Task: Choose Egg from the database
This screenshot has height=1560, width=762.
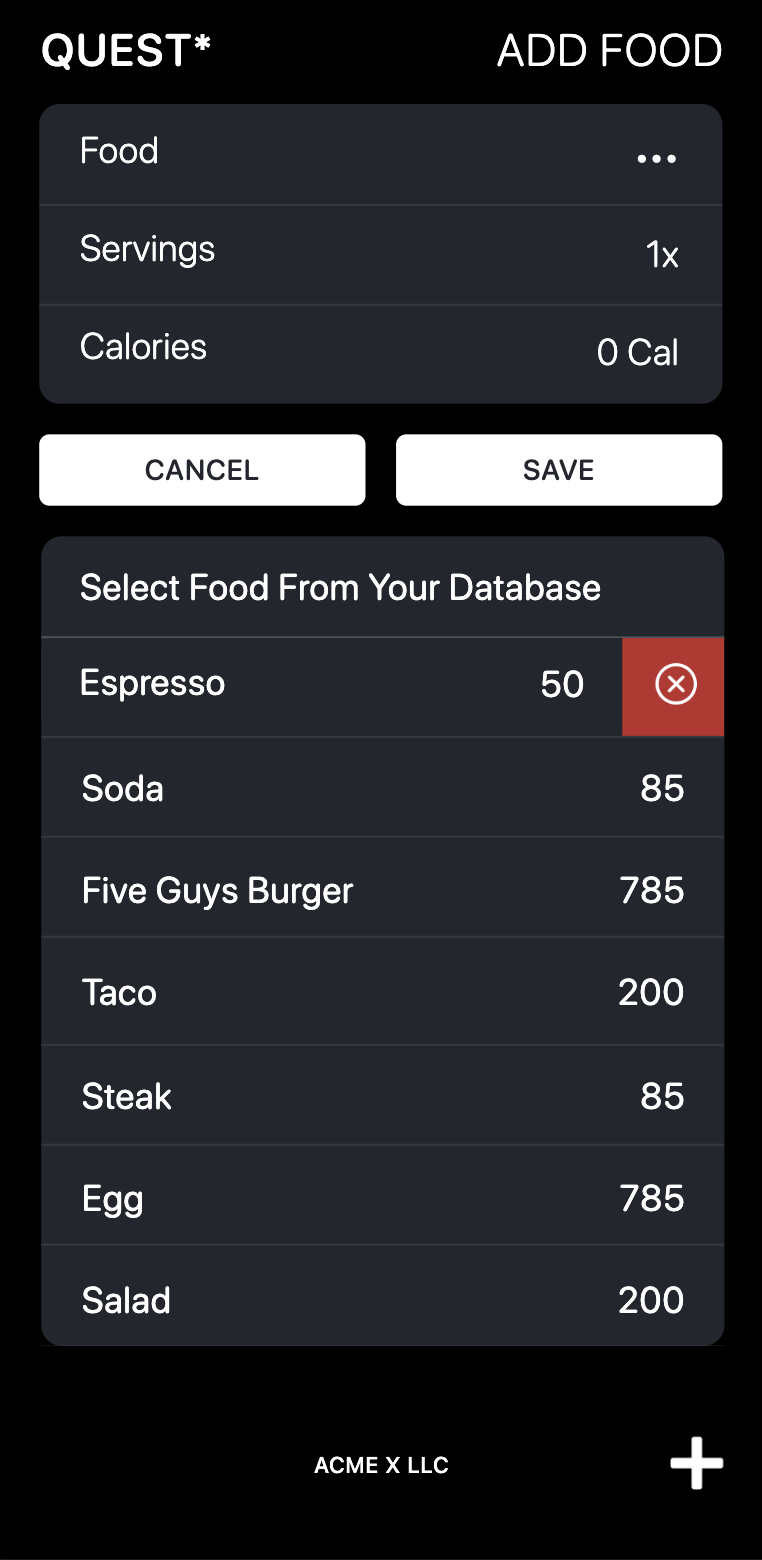Action: point(380,1198)
